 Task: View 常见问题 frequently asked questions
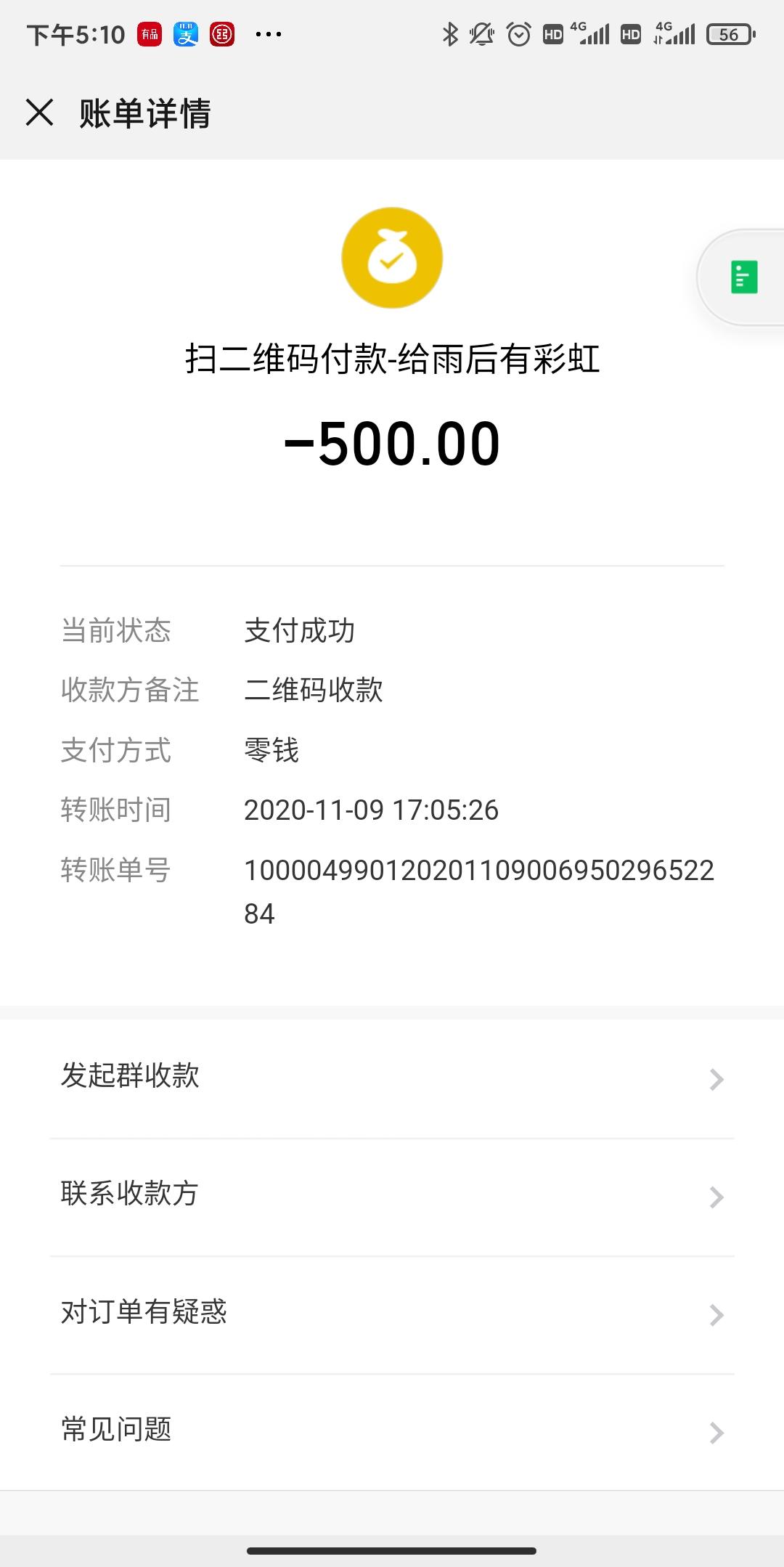pyautogui.click(x=392, y=1432)
